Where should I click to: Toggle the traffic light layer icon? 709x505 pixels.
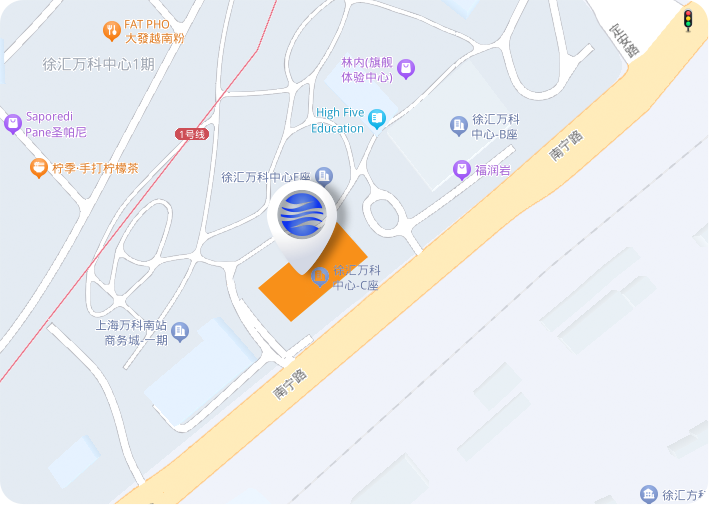point(688,20)
